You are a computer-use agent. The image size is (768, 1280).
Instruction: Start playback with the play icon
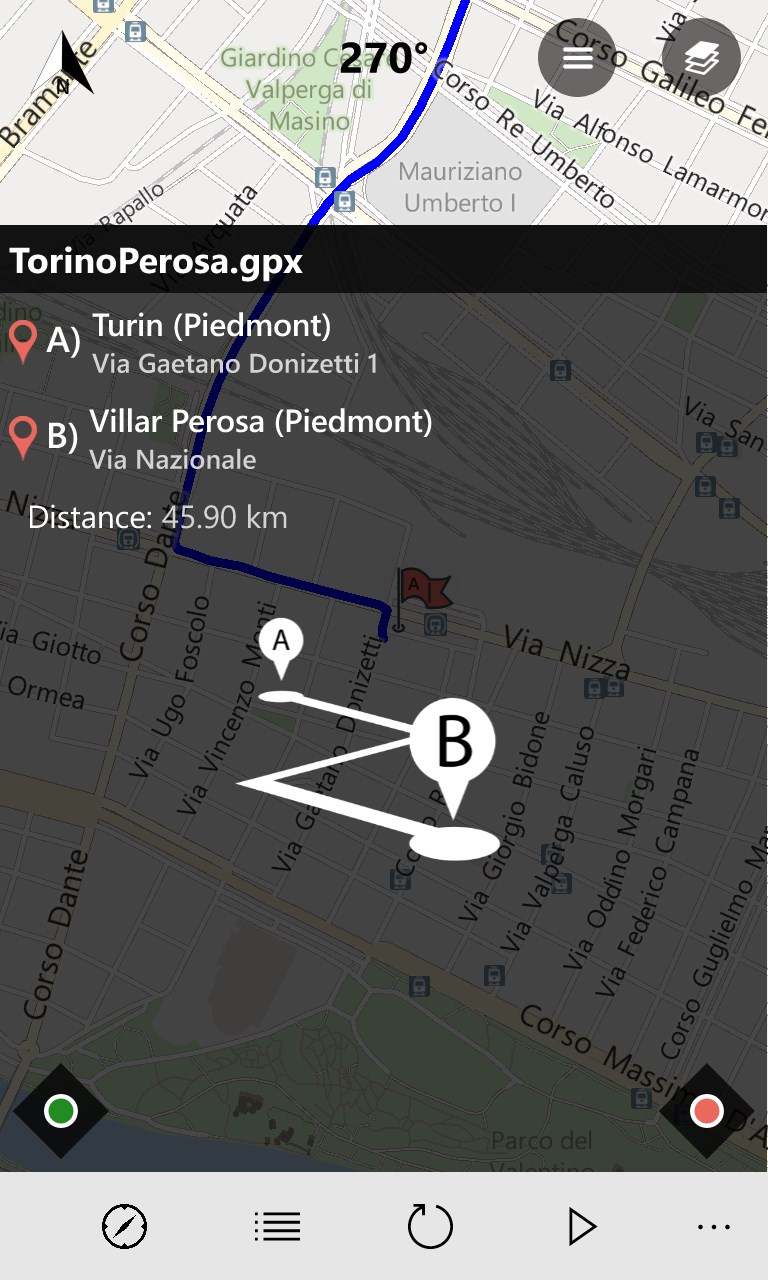(x=581, y=1226)
